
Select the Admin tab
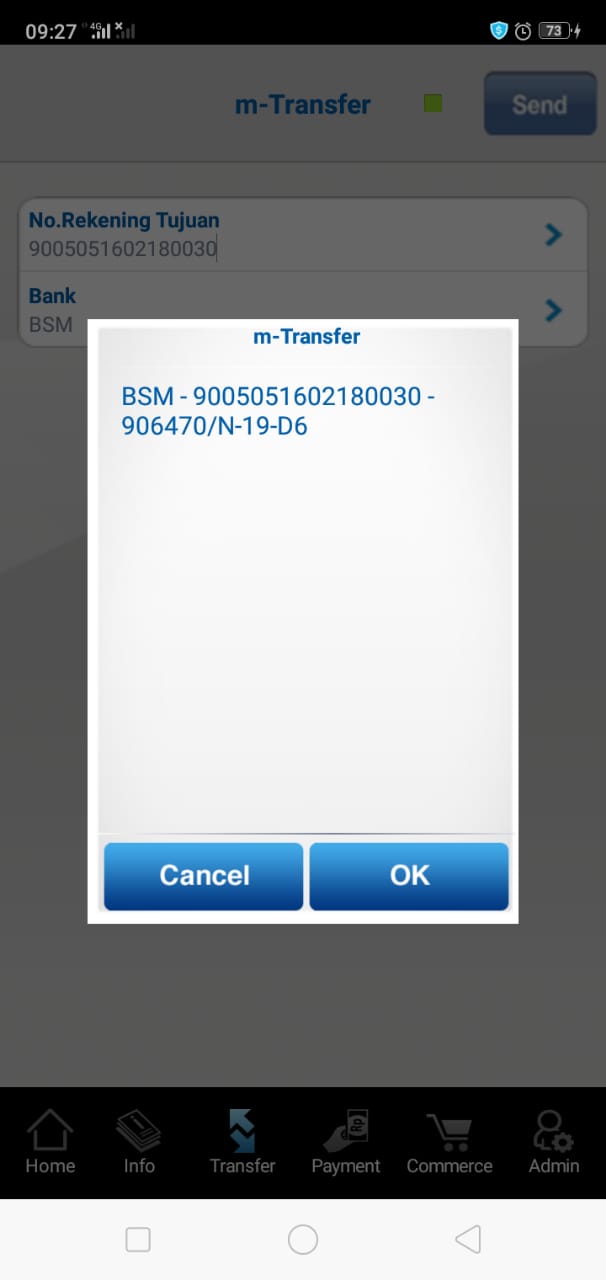point(554,1142)
